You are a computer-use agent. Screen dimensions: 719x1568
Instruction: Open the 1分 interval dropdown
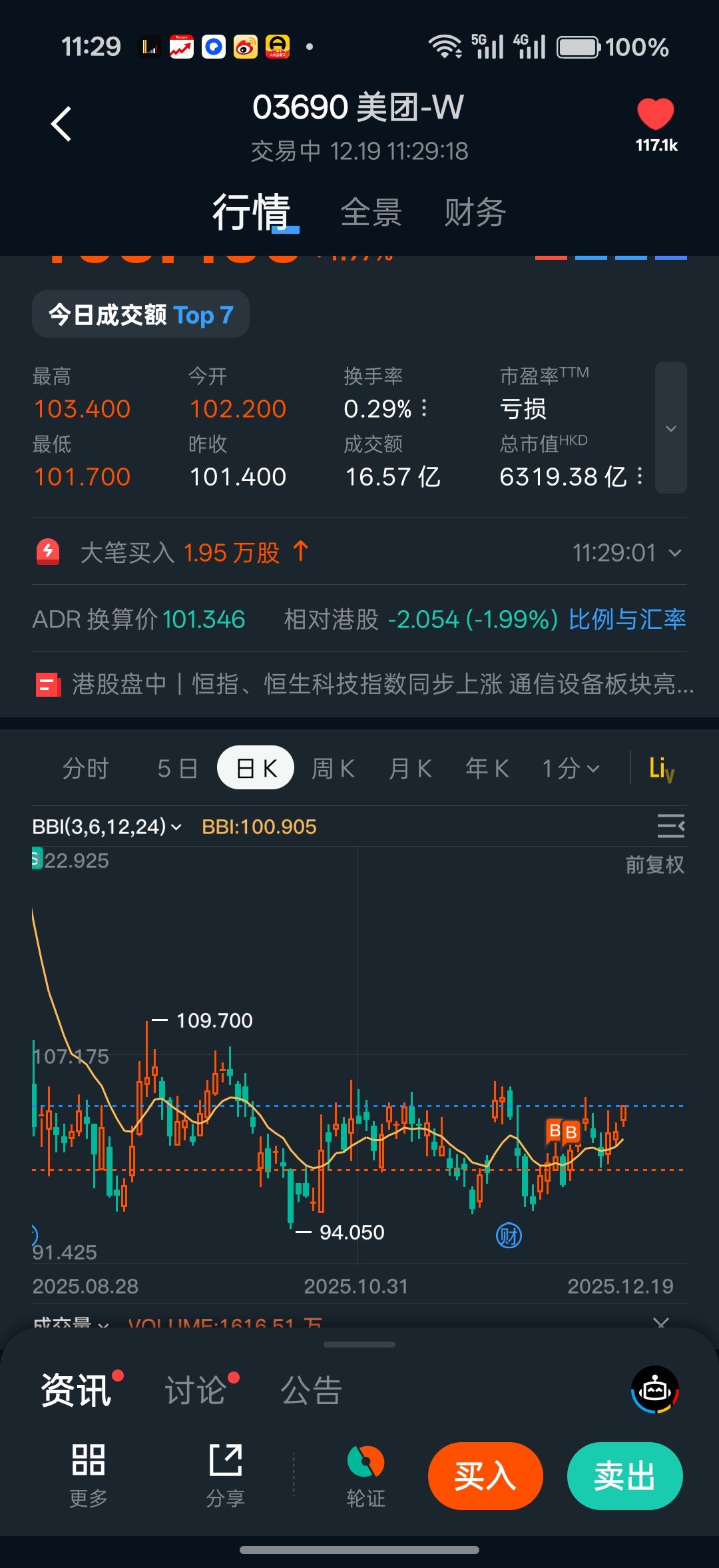click(x=571, y=769)
